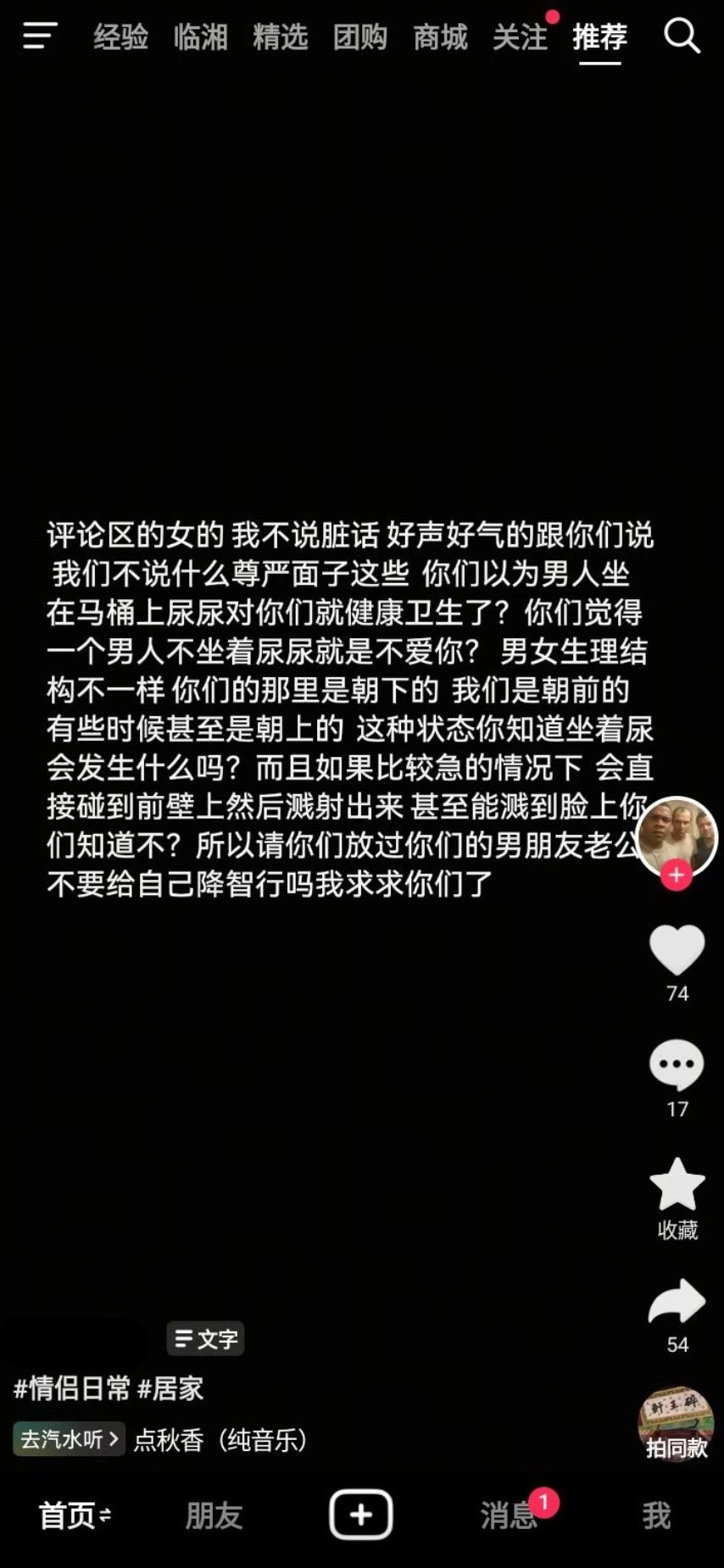Open the 朋友 tab
Viewport: 724px width, 1568px height.
pyautogui.click(x=214, y=1515)
